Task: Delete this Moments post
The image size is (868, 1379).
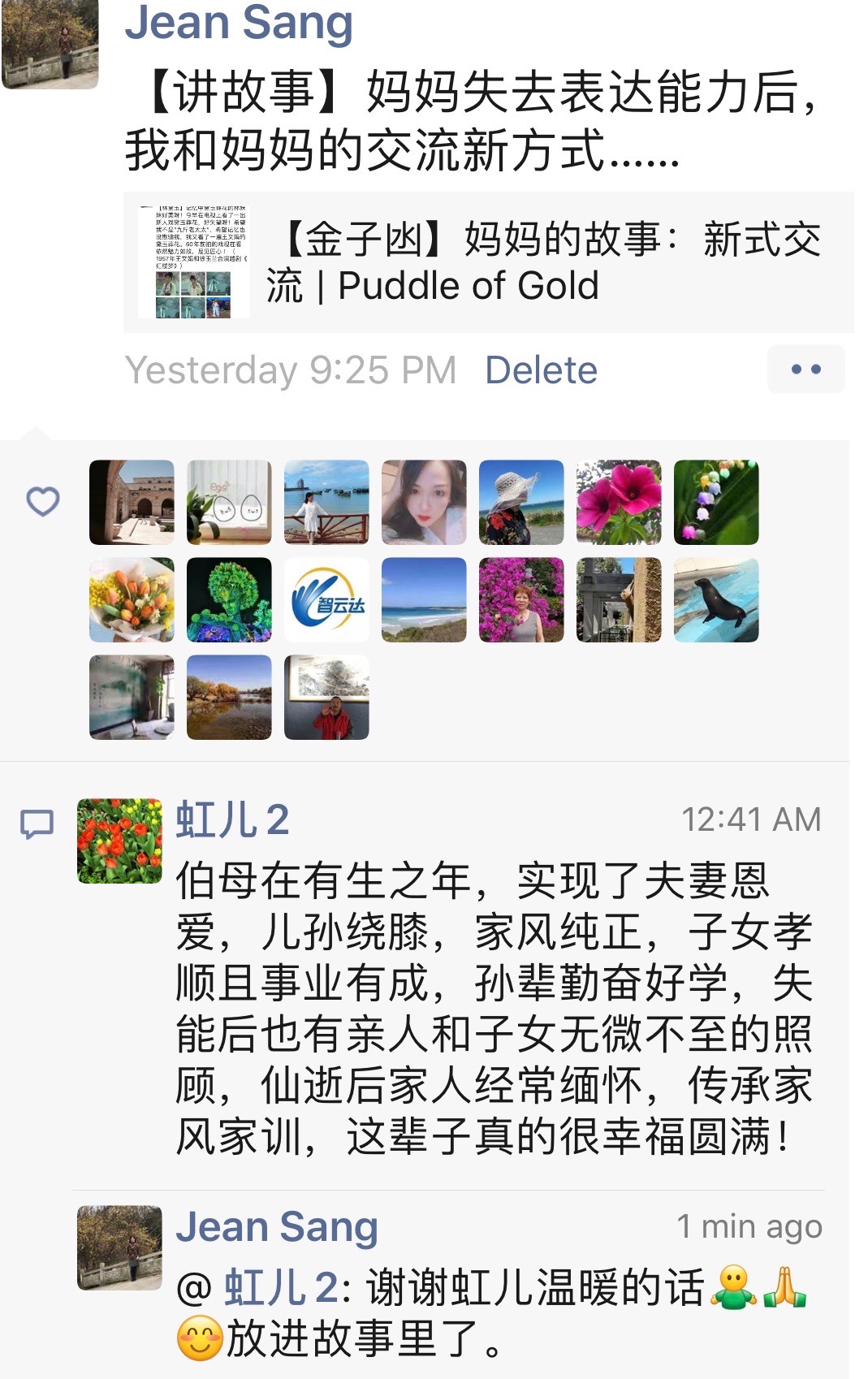Action: [541, 370]
